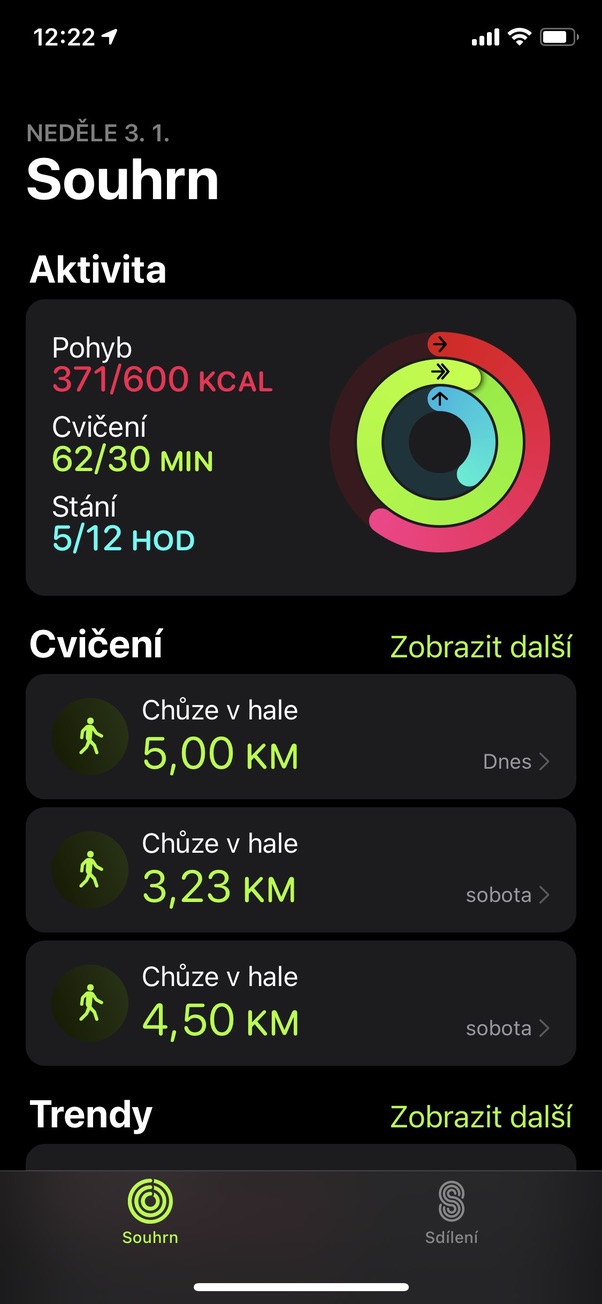Tap Zobrazit další next to Cvičení
Screen dimensions: 602x1304
(x=480, y=646)
